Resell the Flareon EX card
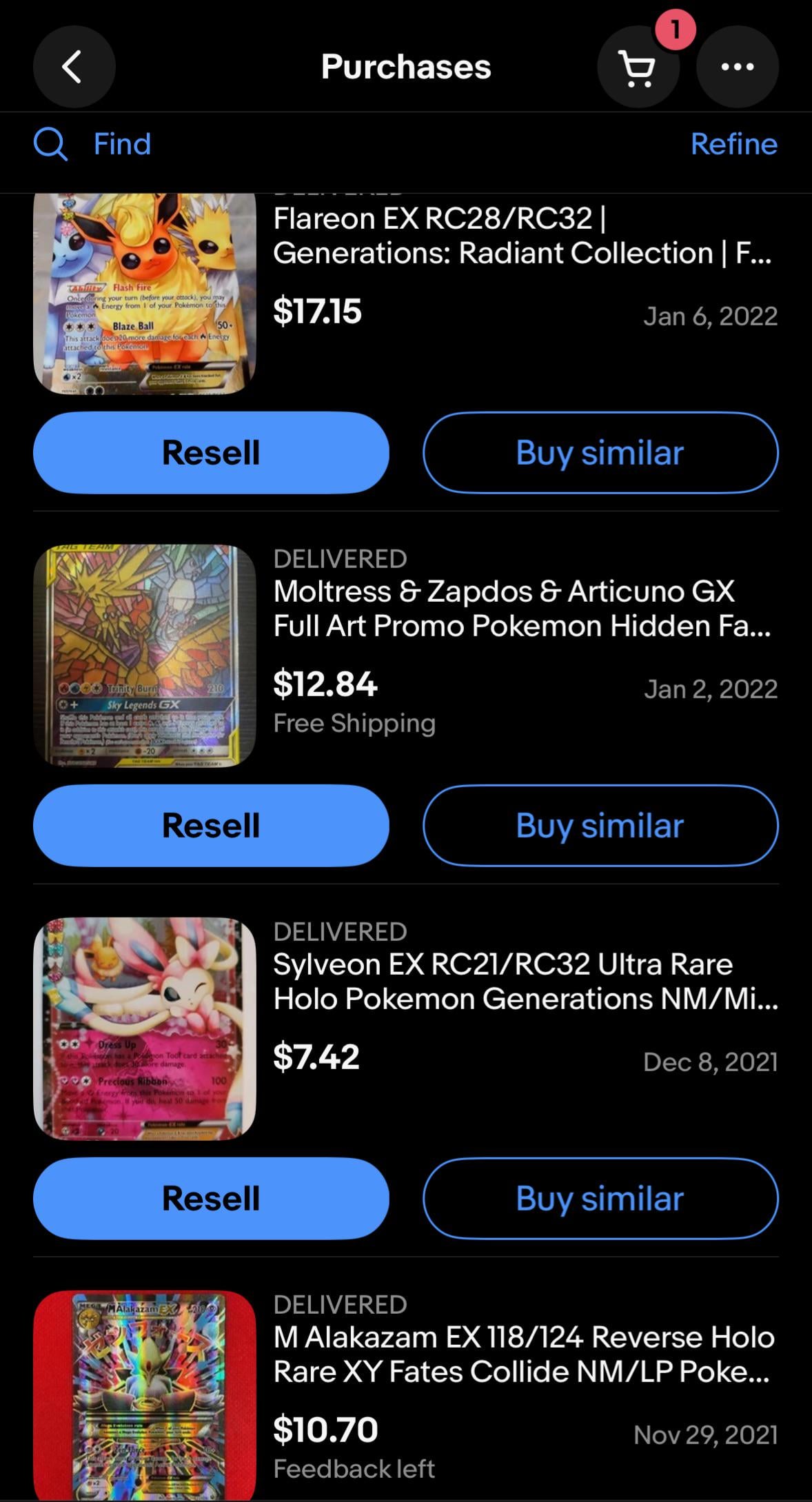 (x=211, y=453)
